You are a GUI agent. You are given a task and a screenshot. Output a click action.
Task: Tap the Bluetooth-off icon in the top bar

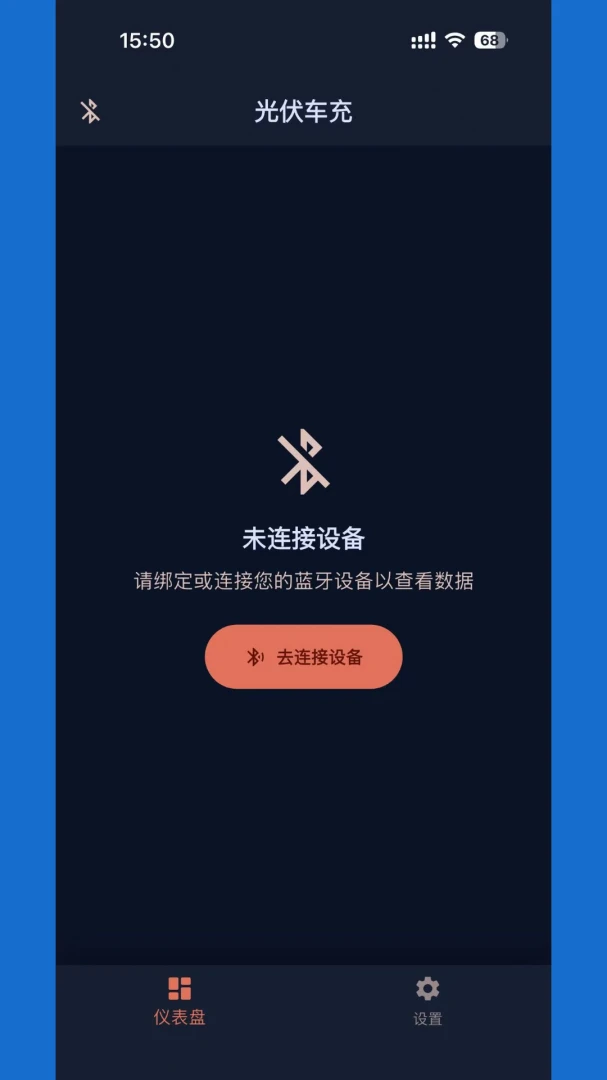point(90,112)
